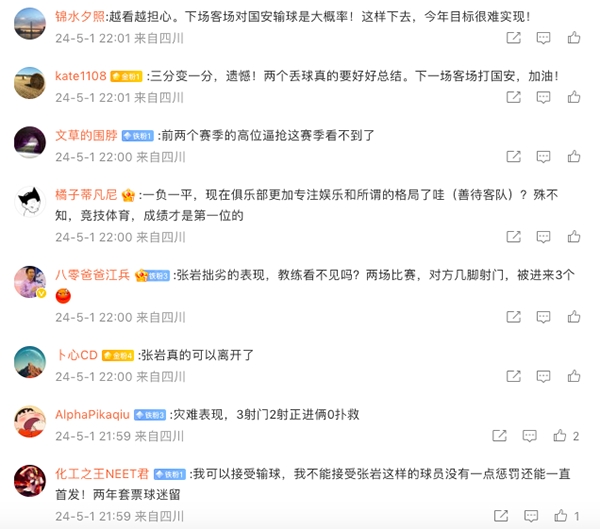Share the comment by 橘子蒂凡尼

[x=512, y=237]
